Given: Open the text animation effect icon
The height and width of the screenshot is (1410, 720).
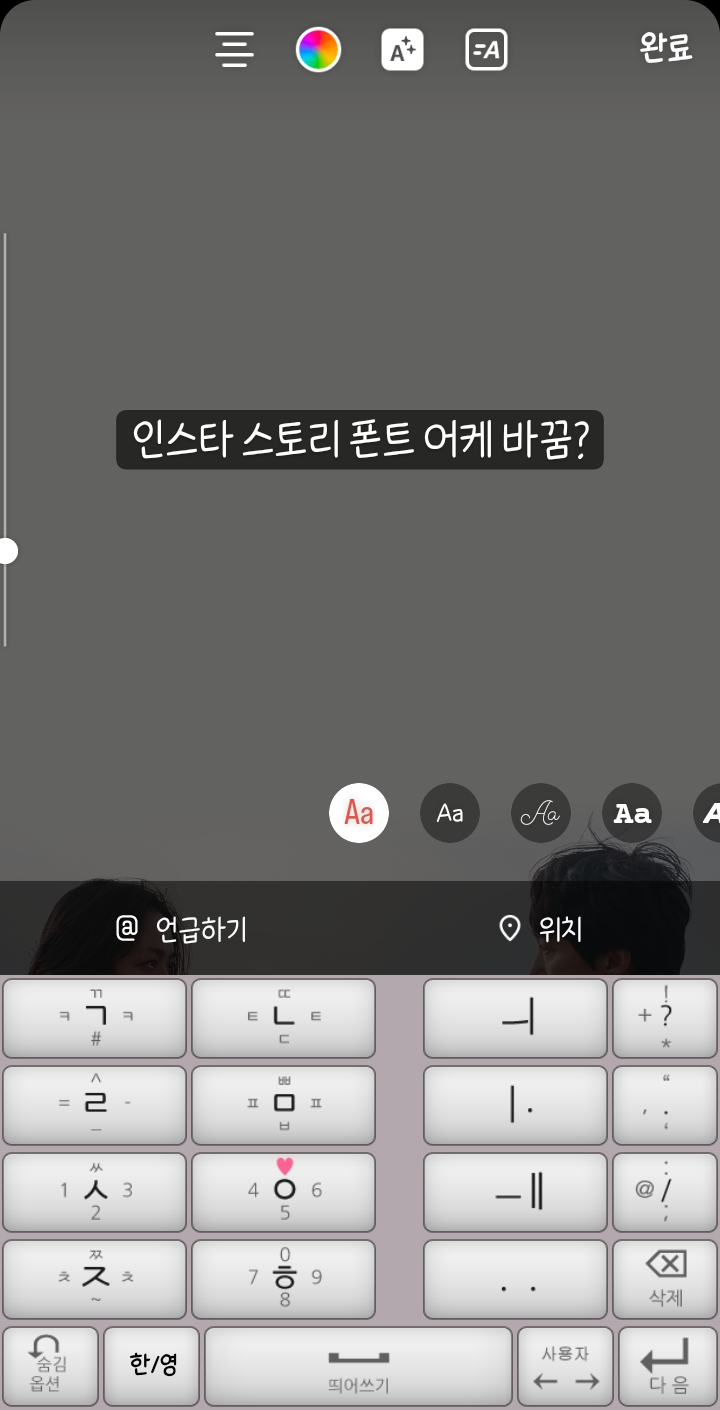Looking at the screenshot, I should [486, 49].
